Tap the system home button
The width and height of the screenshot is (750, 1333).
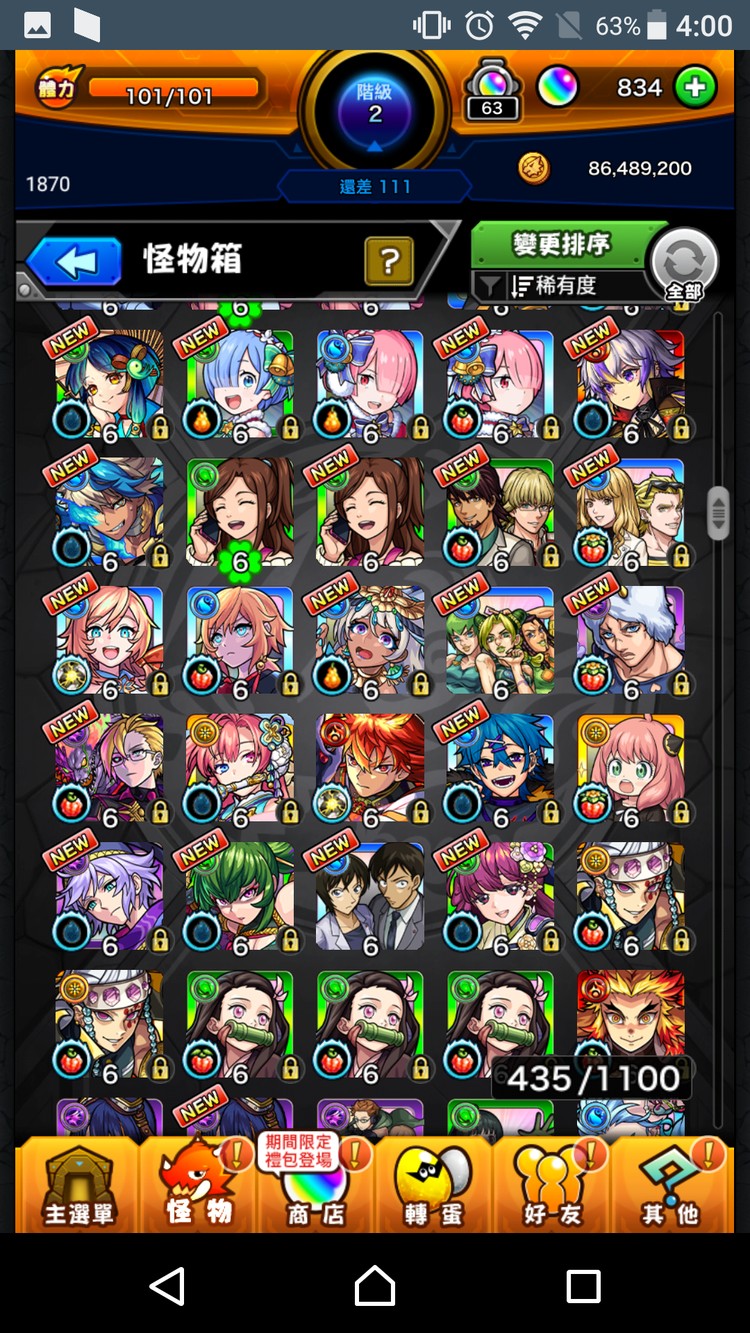(x=375, y=1285)
